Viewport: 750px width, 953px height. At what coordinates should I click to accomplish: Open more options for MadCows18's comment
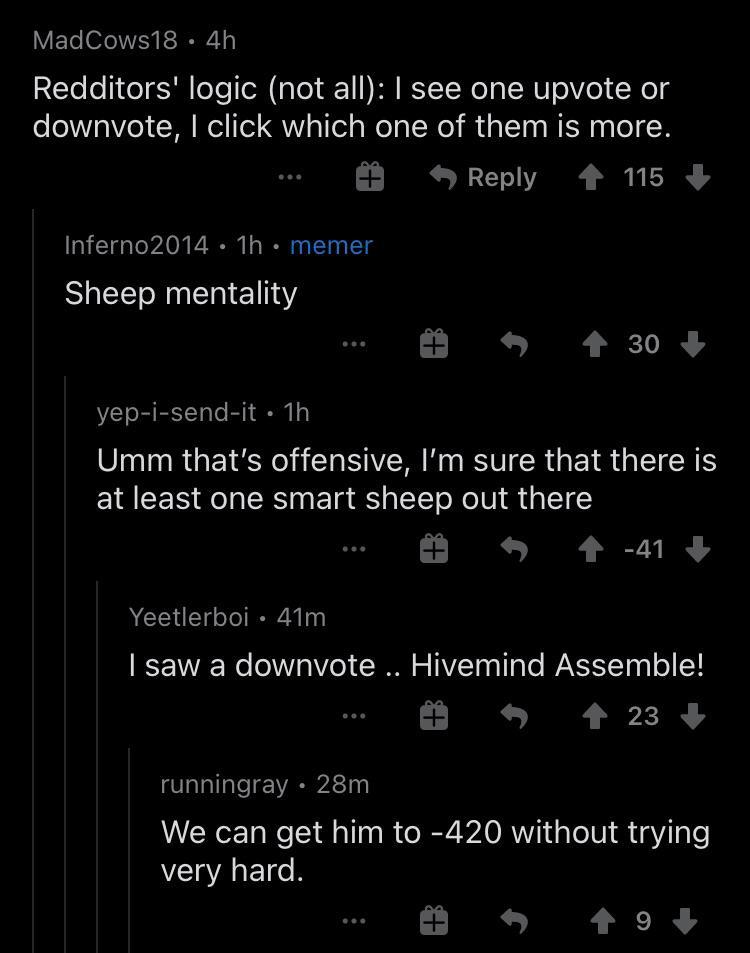coord(289,177)
